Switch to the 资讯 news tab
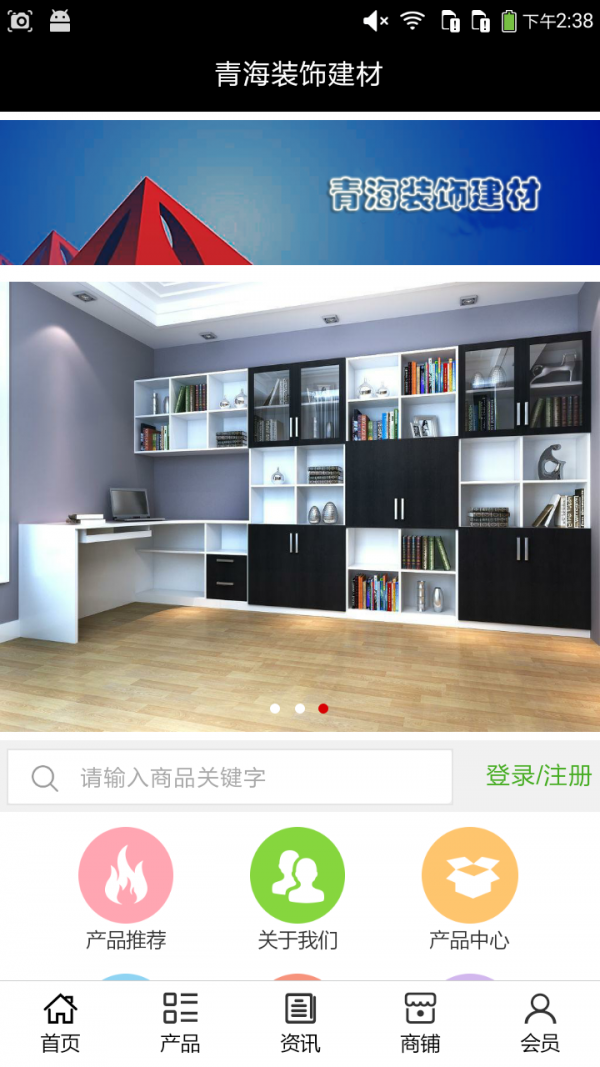 300,1023
